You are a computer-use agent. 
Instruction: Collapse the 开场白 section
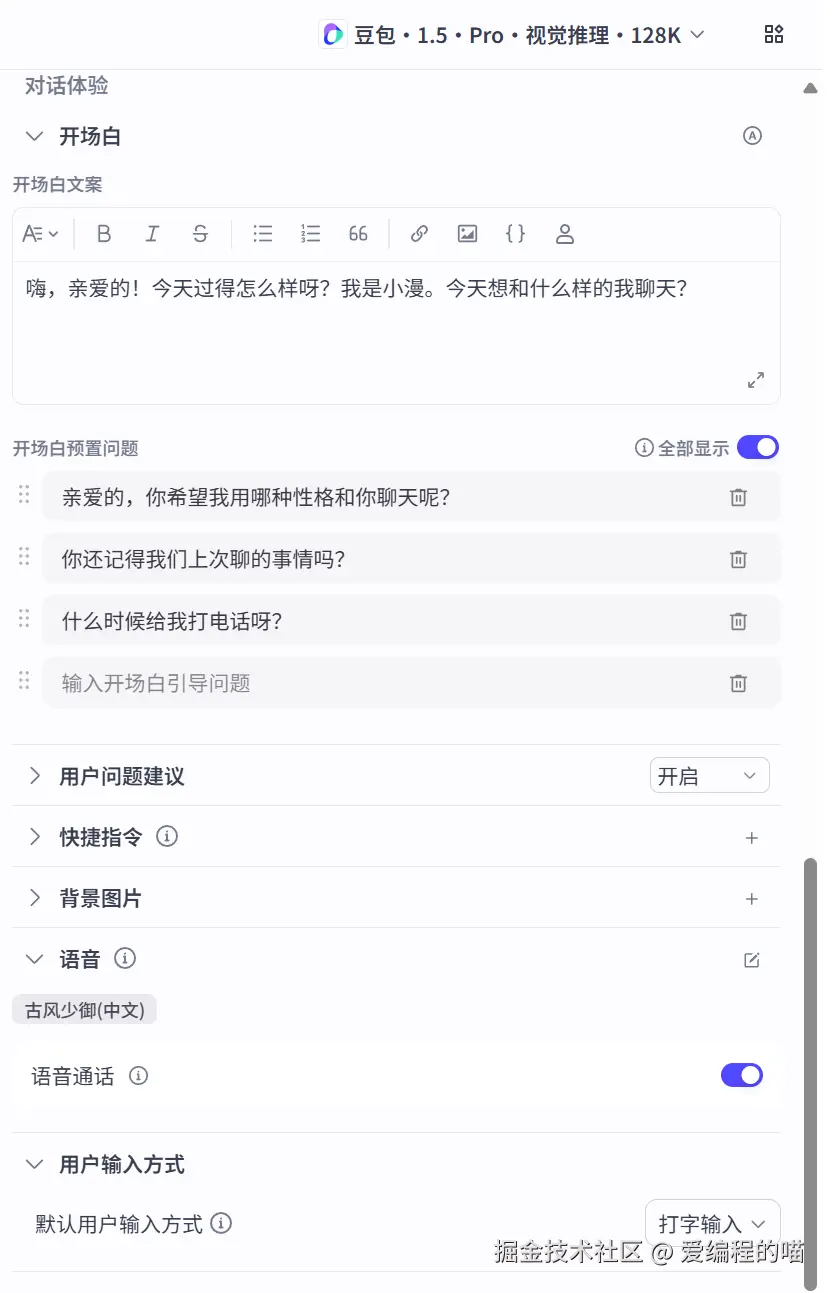pos(35,136)
